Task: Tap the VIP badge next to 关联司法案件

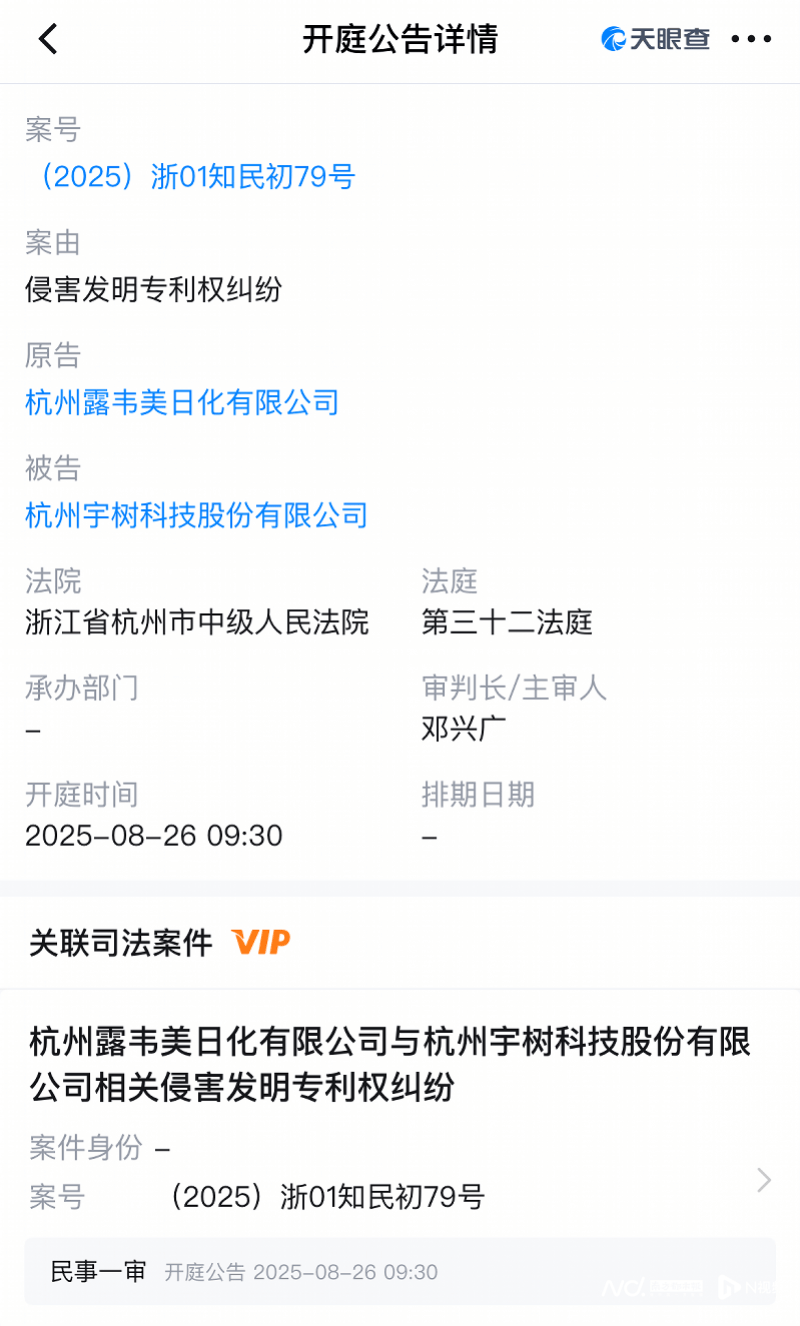Action: tap(261, 941)
